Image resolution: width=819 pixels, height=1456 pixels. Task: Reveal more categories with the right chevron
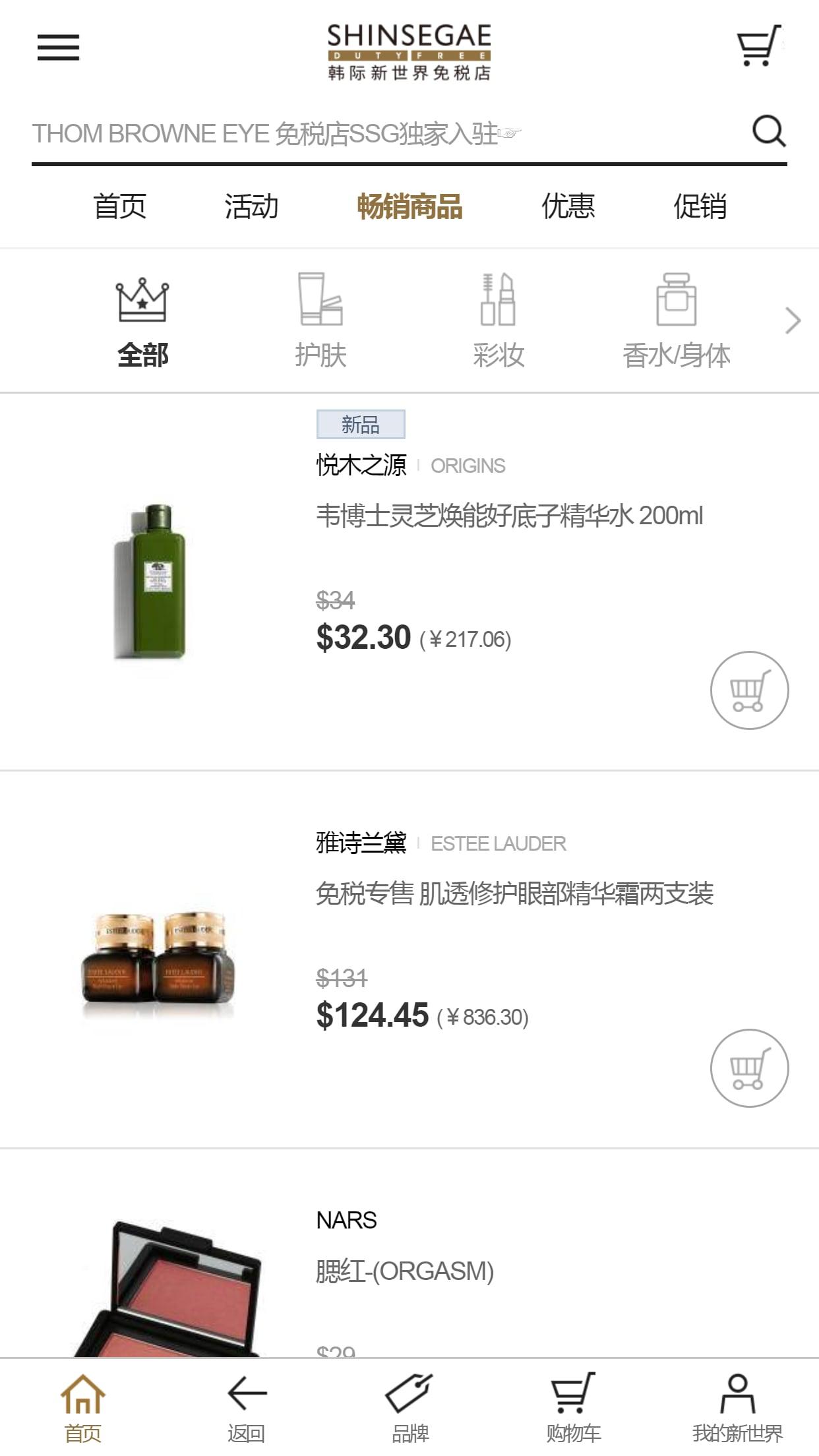pyautogui.click(x=792, y=321)
